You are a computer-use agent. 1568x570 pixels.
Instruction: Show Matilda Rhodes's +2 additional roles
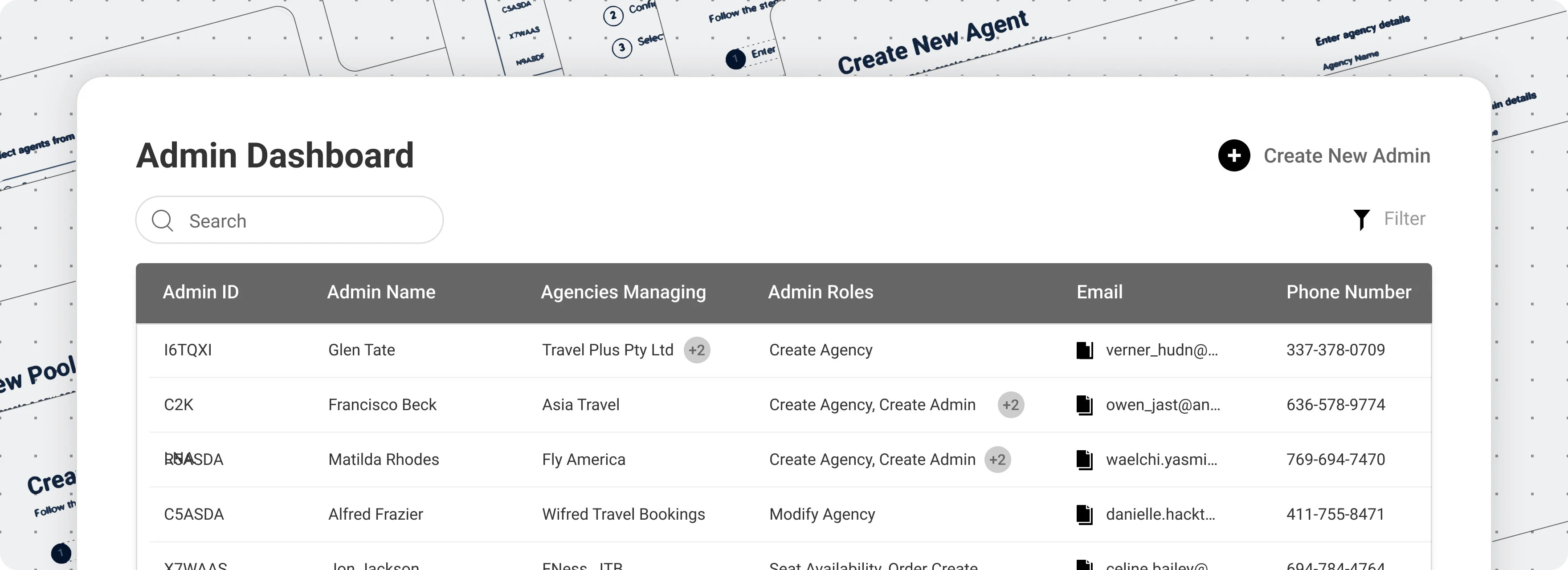coord(997,460)
